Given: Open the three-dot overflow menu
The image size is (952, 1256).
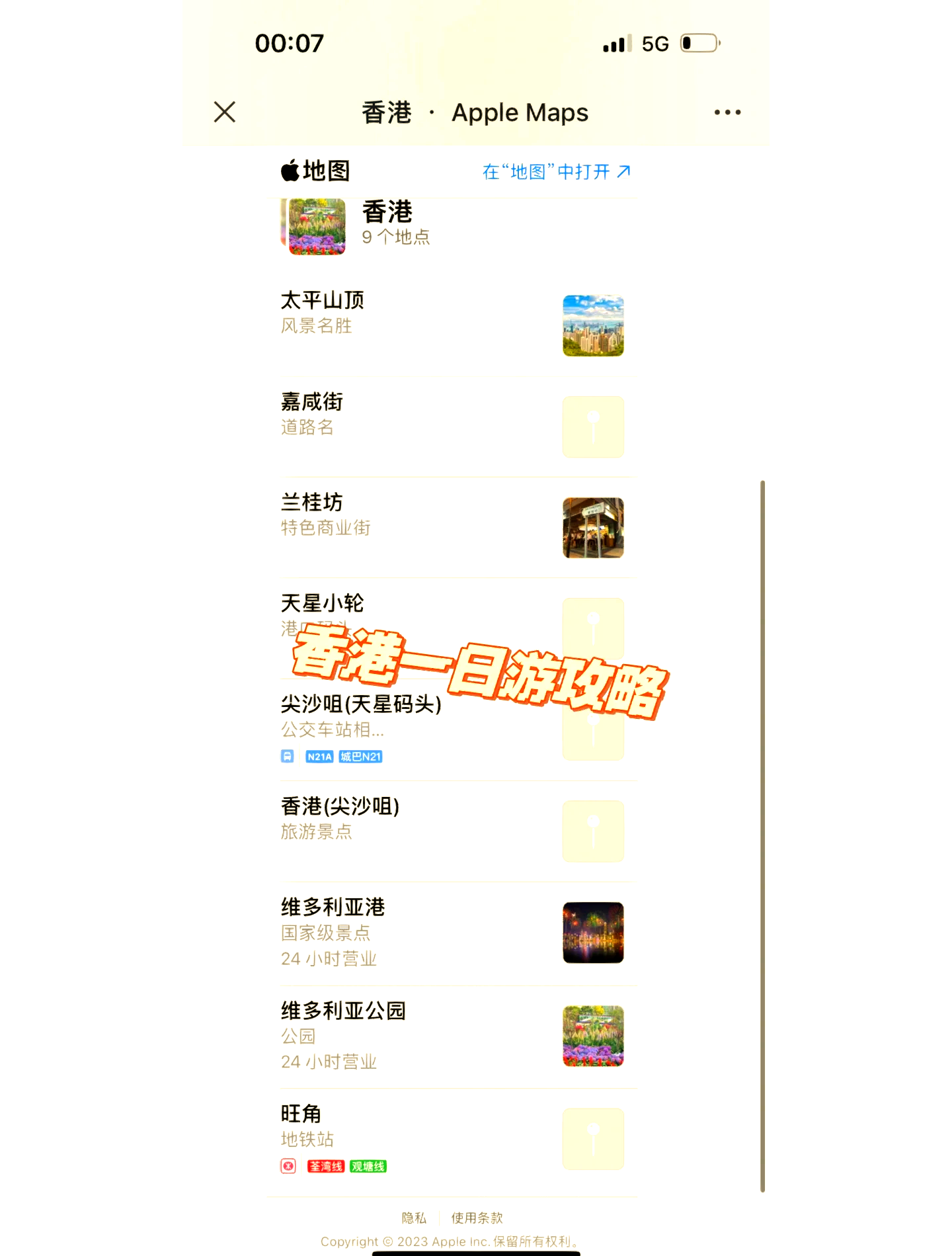Looking at the screenshot, I should pos(727,112).
